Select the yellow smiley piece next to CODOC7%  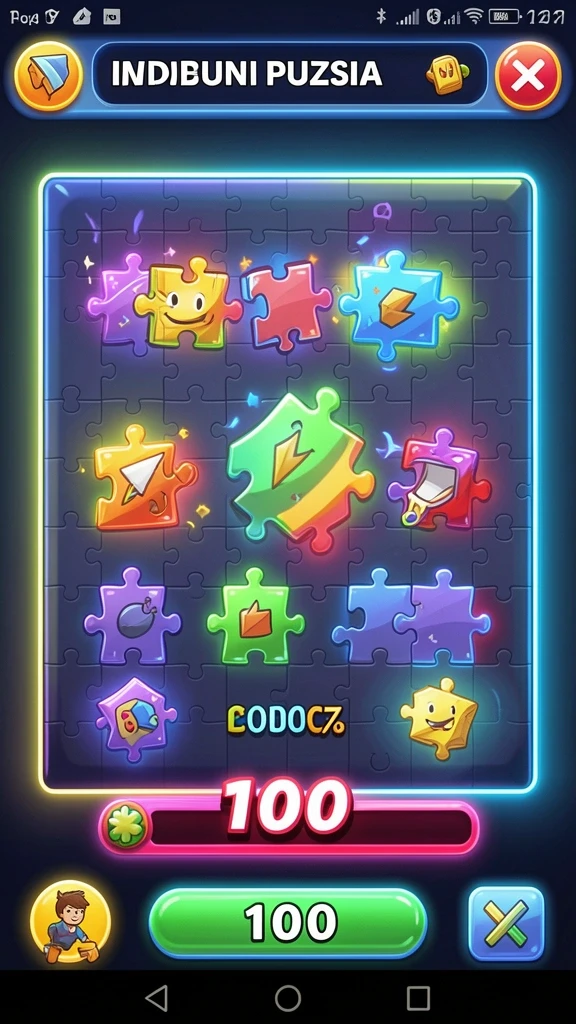pyautogui.click(x=438, y=718)
